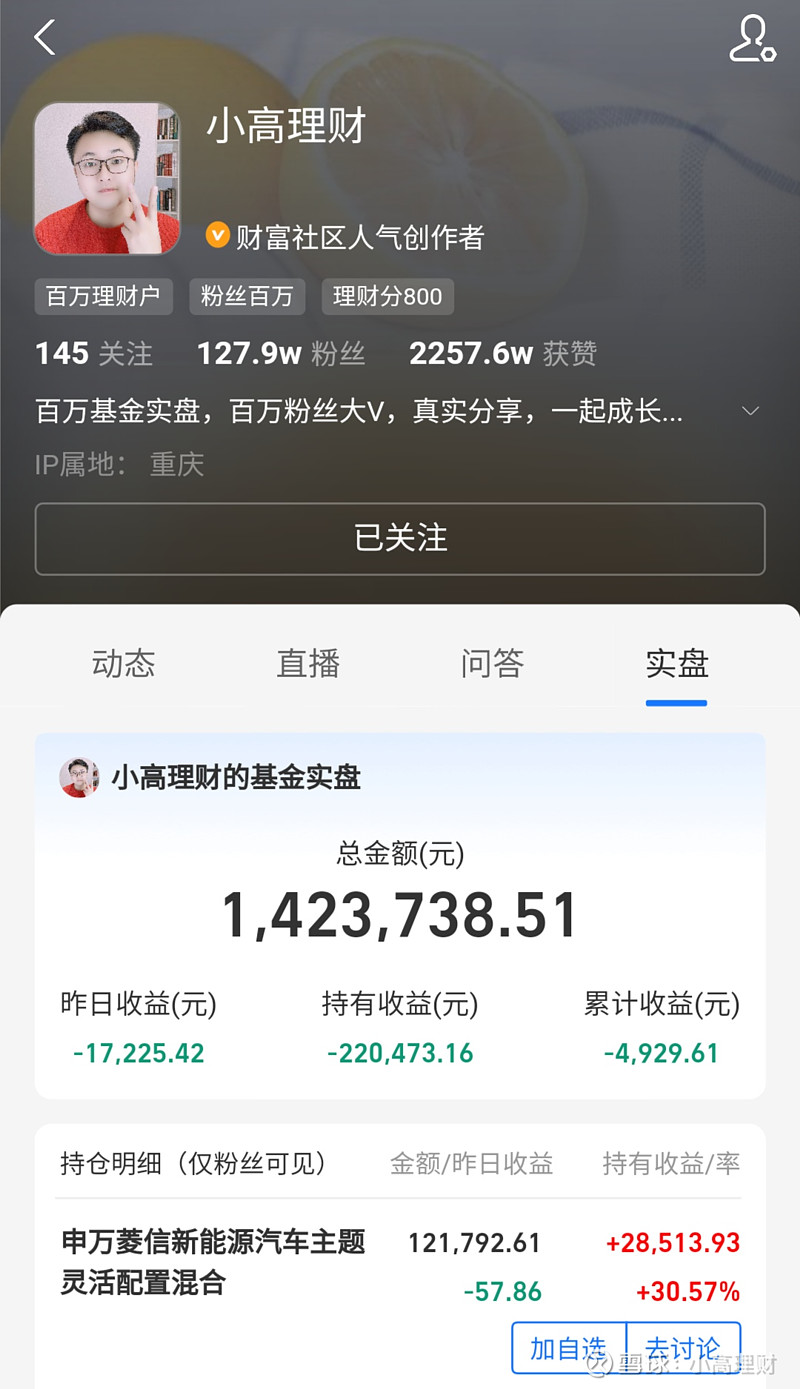Switch to the 问答 tab

(x=492, y=663)
